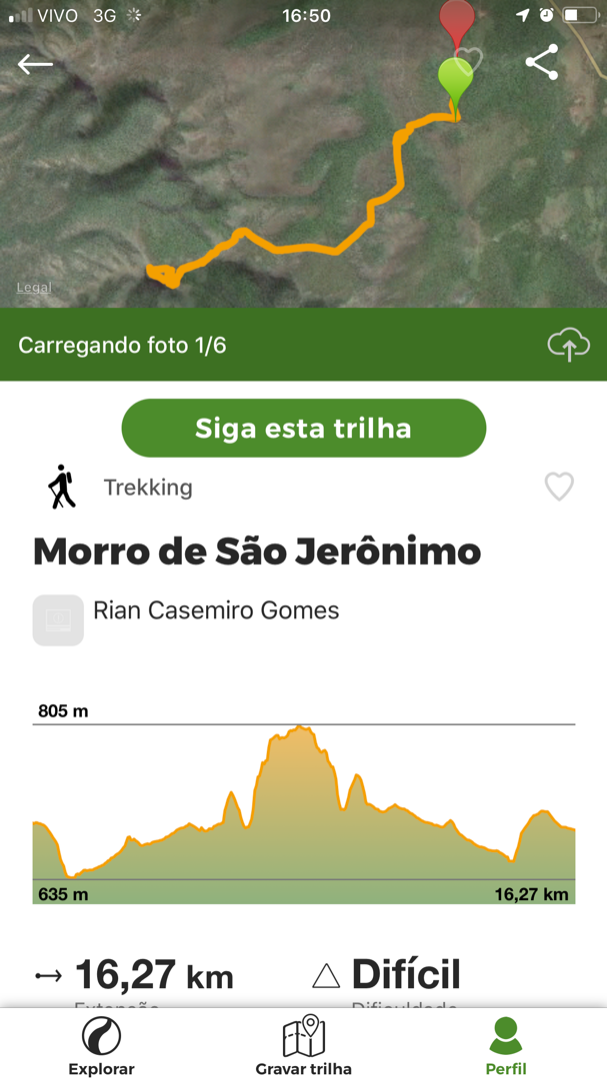Select the Perfil tab
Image resolution: width=607 pixels, height=1080 pixels.
pyautogui.click(x=506, y=1045)
